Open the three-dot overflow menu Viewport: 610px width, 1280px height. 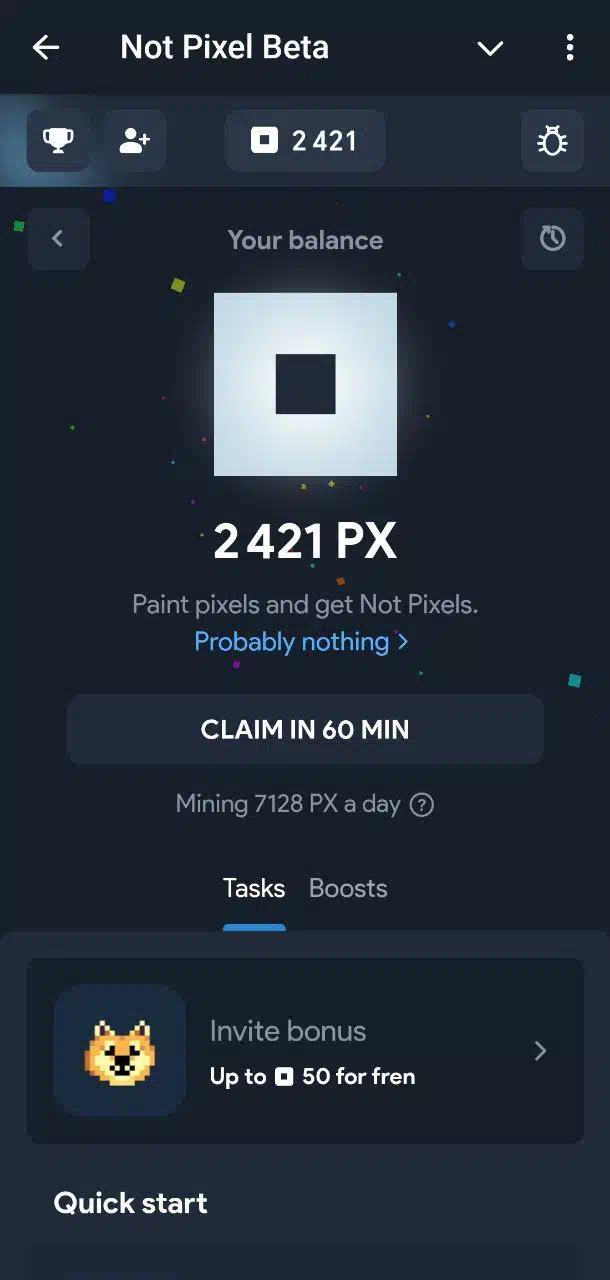(x=569, y=47)
